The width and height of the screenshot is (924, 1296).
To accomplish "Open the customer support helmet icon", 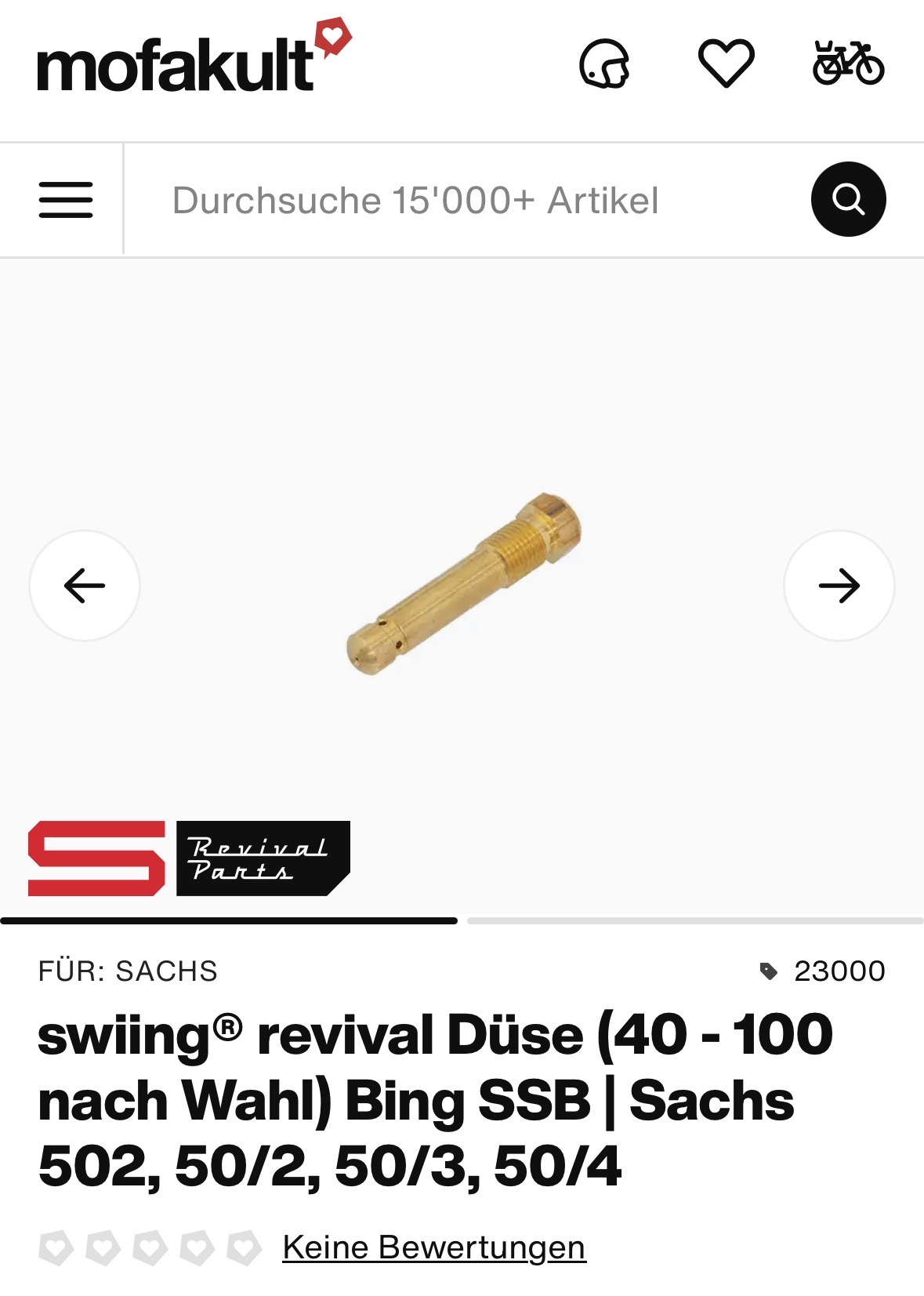I will (x=604, y=64).
